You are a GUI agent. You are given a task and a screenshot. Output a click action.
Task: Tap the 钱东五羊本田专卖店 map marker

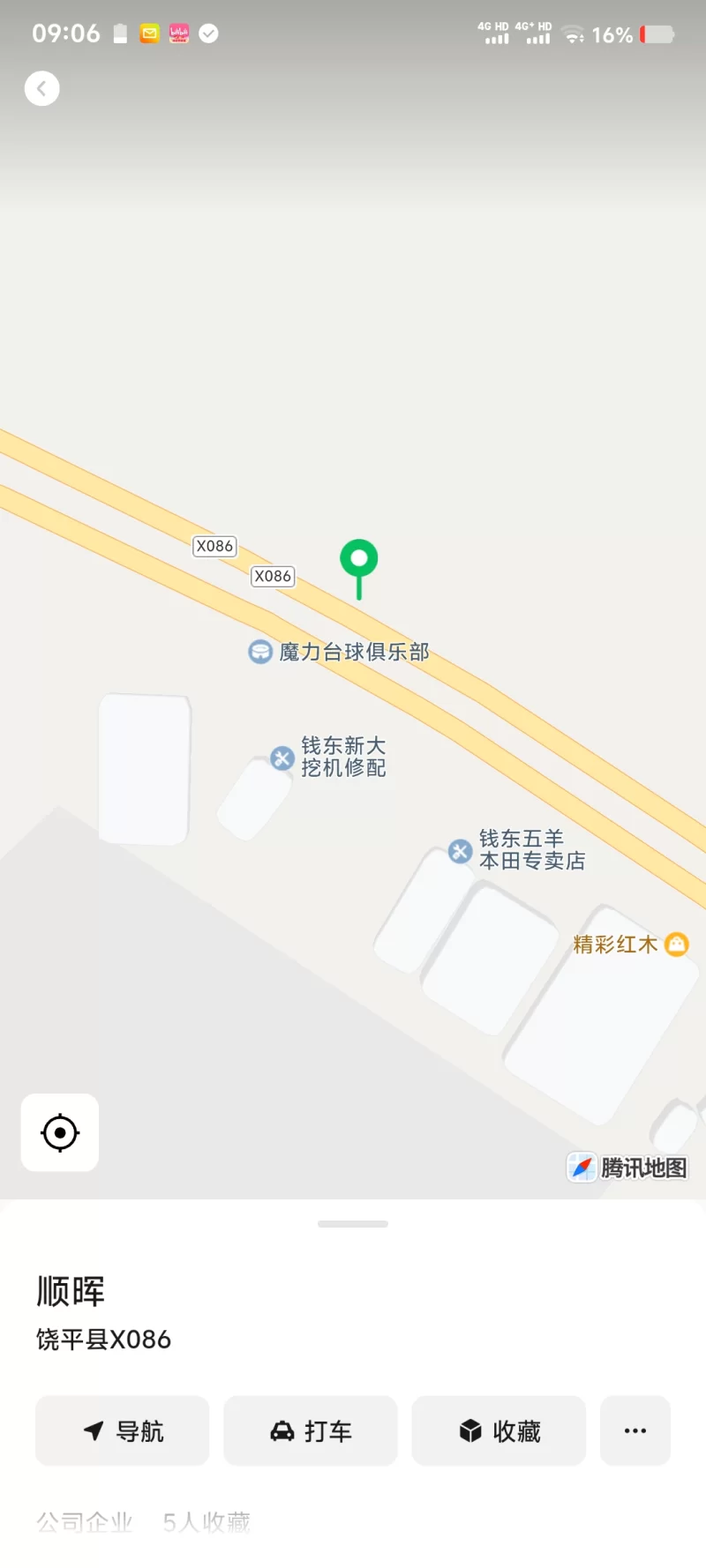tap(460, 851)
